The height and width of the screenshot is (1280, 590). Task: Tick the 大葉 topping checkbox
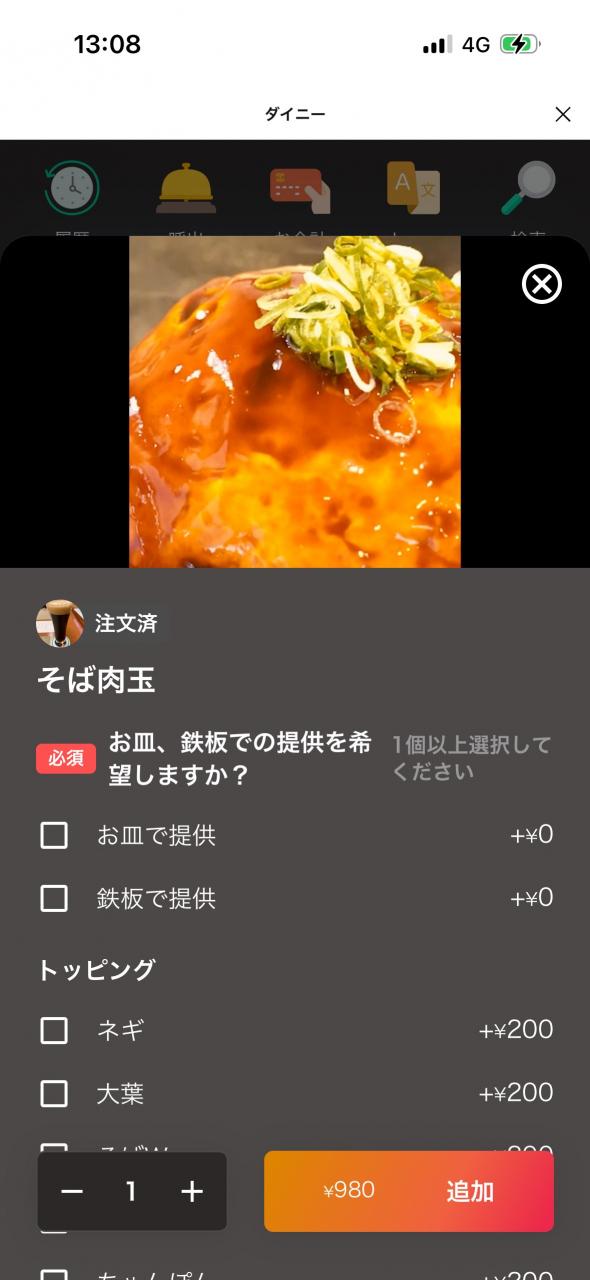(x=54, y=1093)
